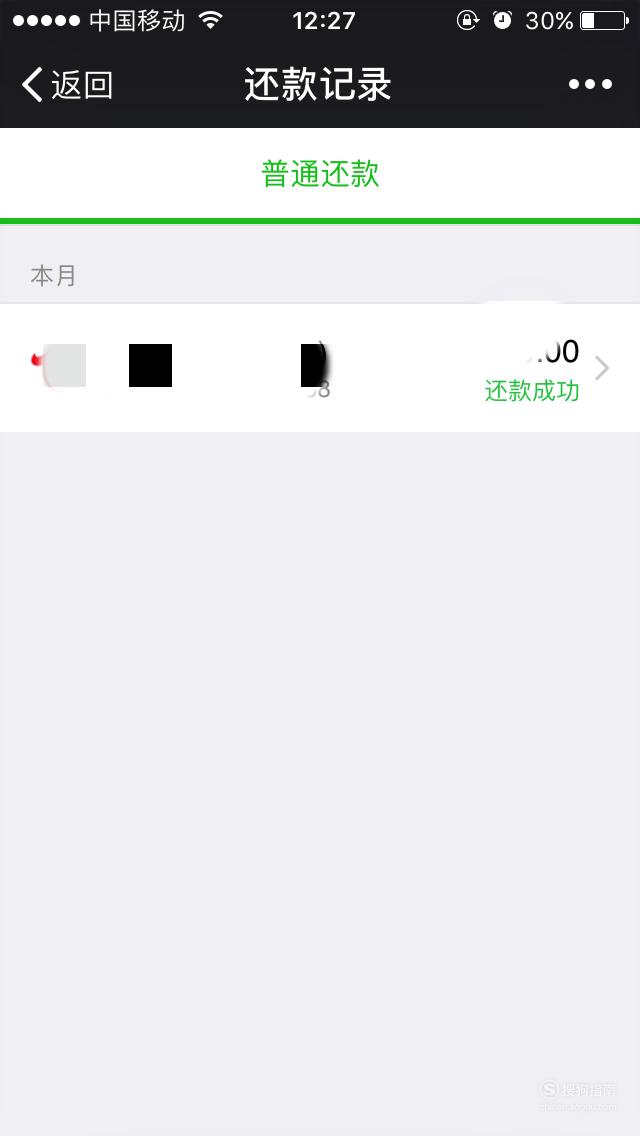Viewport: 640px width, 1136px height.
Task: Open the three-dot overflow menu
Action: [590, 85]
